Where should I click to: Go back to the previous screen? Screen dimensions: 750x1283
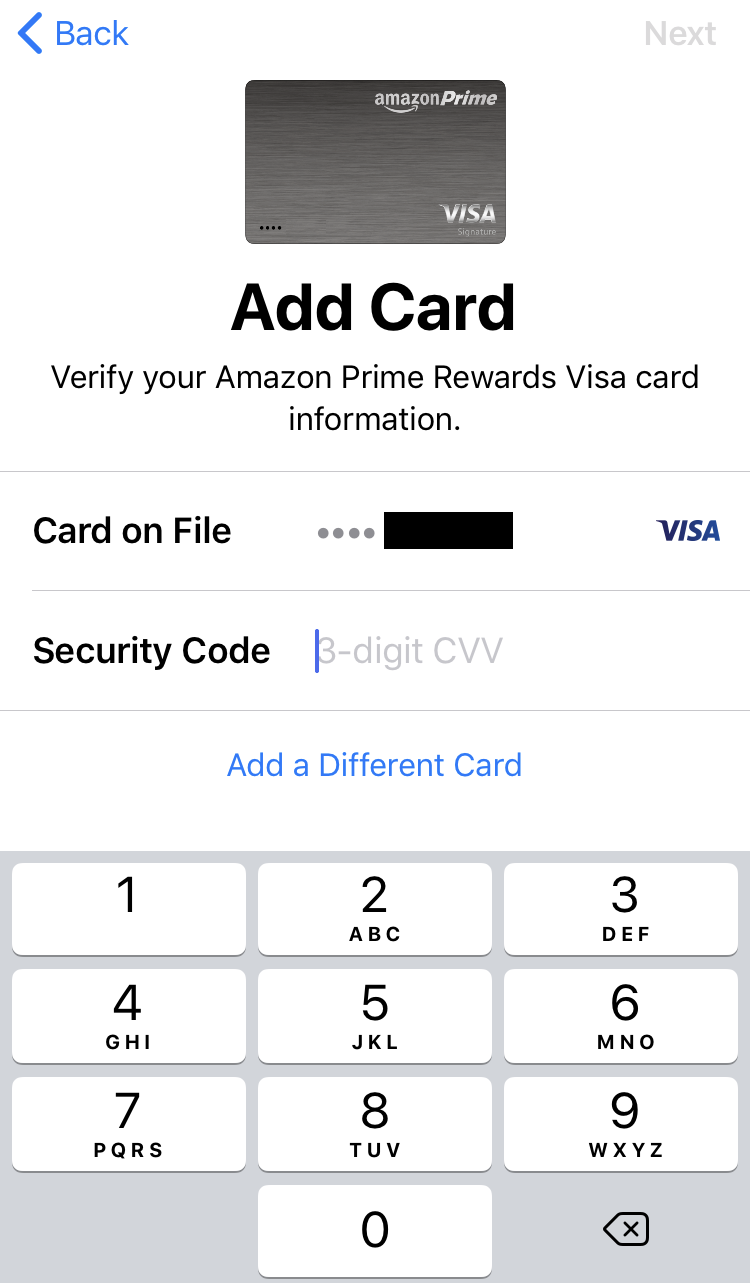(x=73, y=33)
